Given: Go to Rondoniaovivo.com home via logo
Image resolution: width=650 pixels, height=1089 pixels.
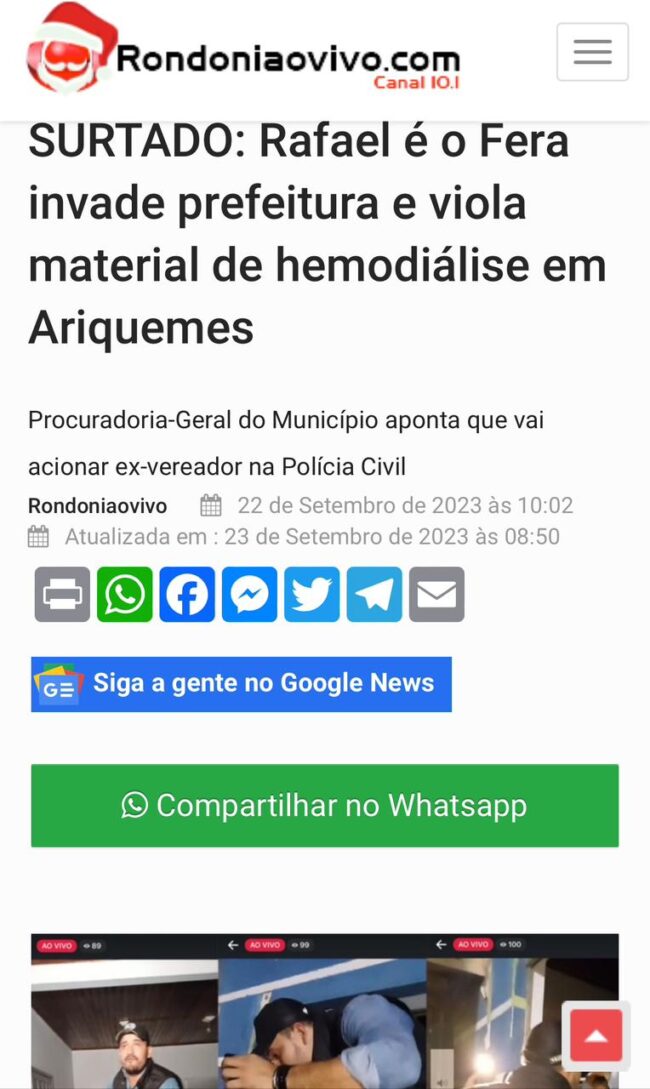Looking at the screenshot, I should pyautogui.click(x=244, y=49).
